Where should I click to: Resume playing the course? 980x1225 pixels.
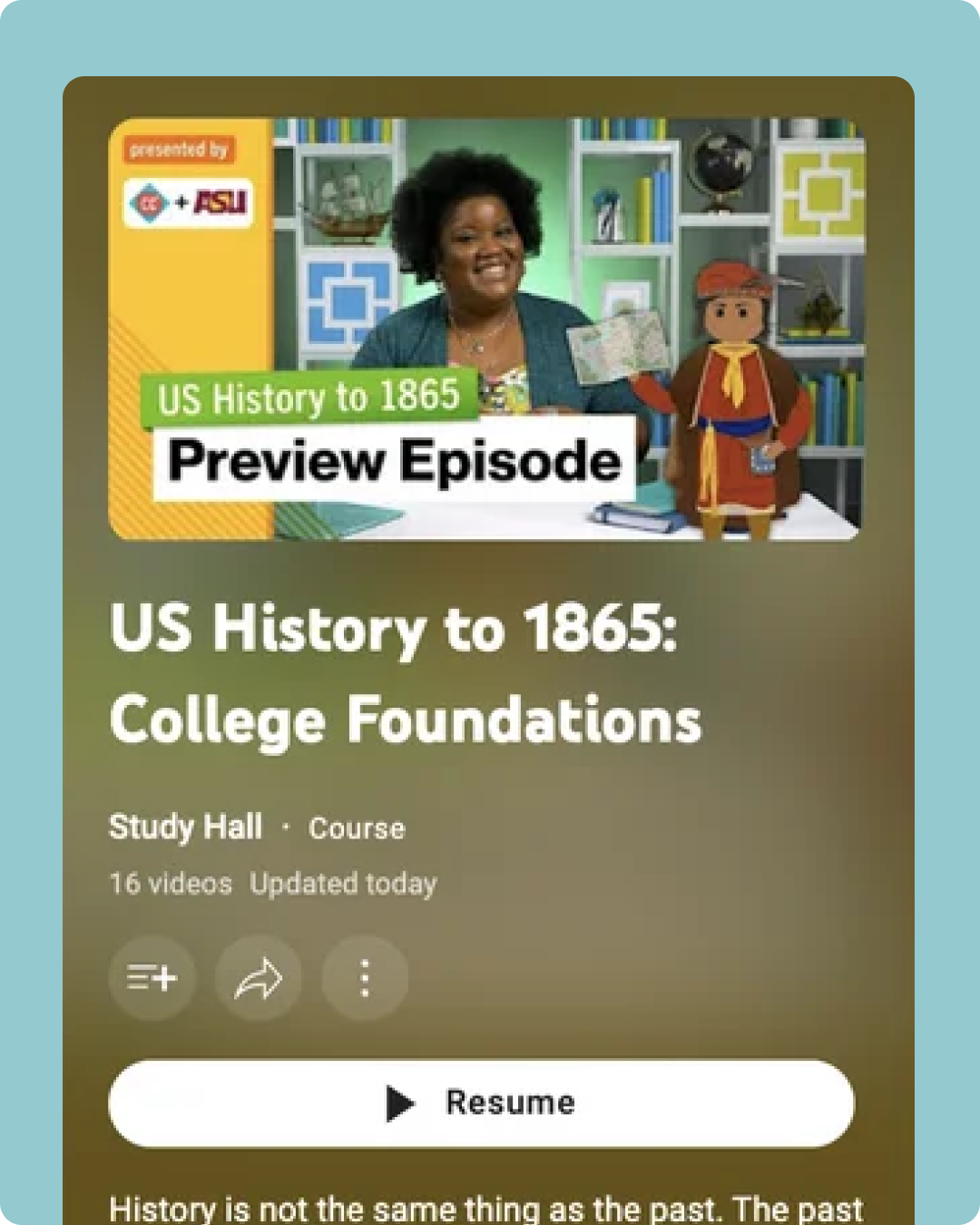481,1102
